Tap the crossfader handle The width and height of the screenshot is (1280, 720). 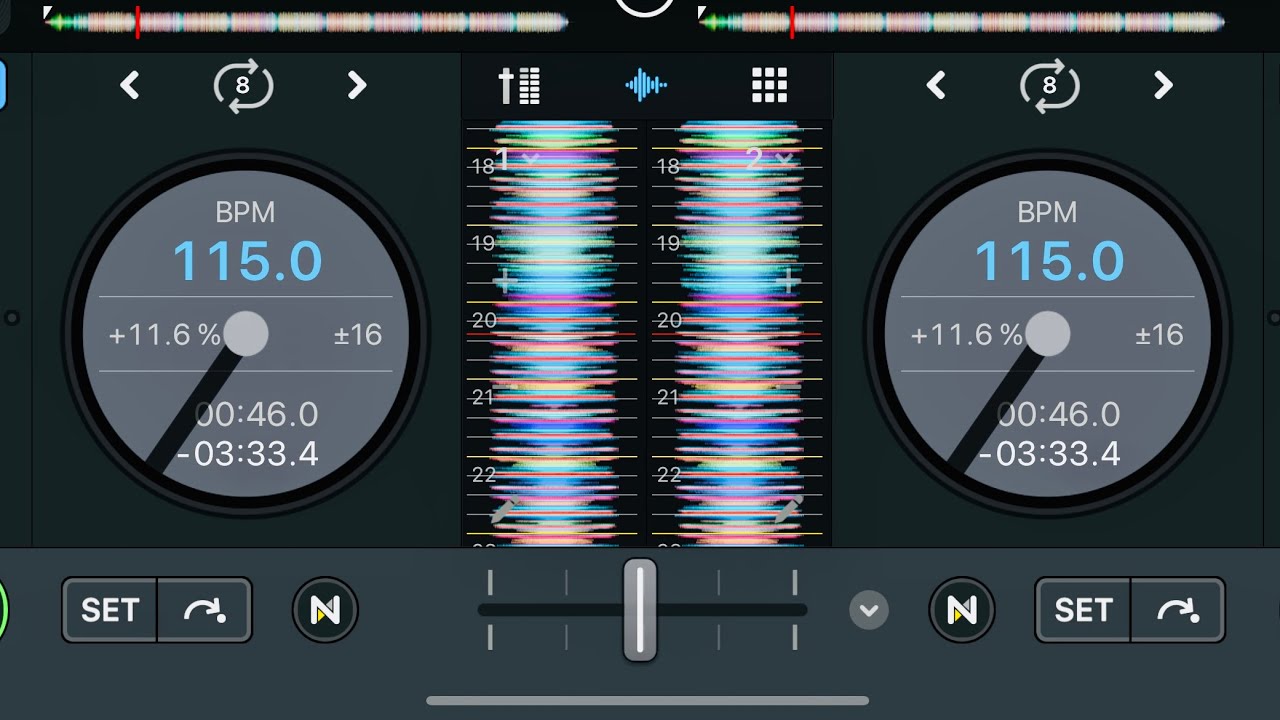coord(640,610)
